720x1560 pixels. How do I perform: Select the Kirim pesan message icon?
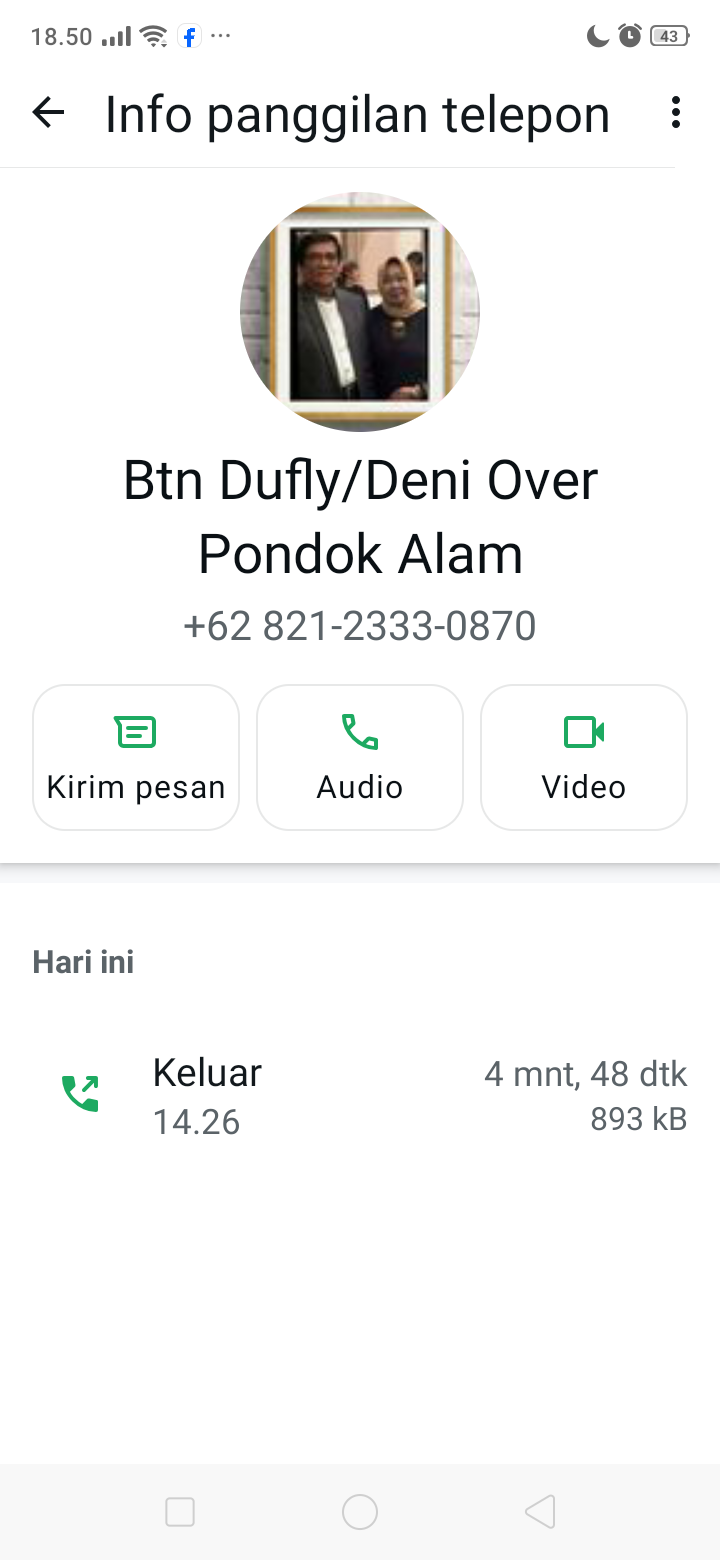pyautogui.click(x=135, y=731)
